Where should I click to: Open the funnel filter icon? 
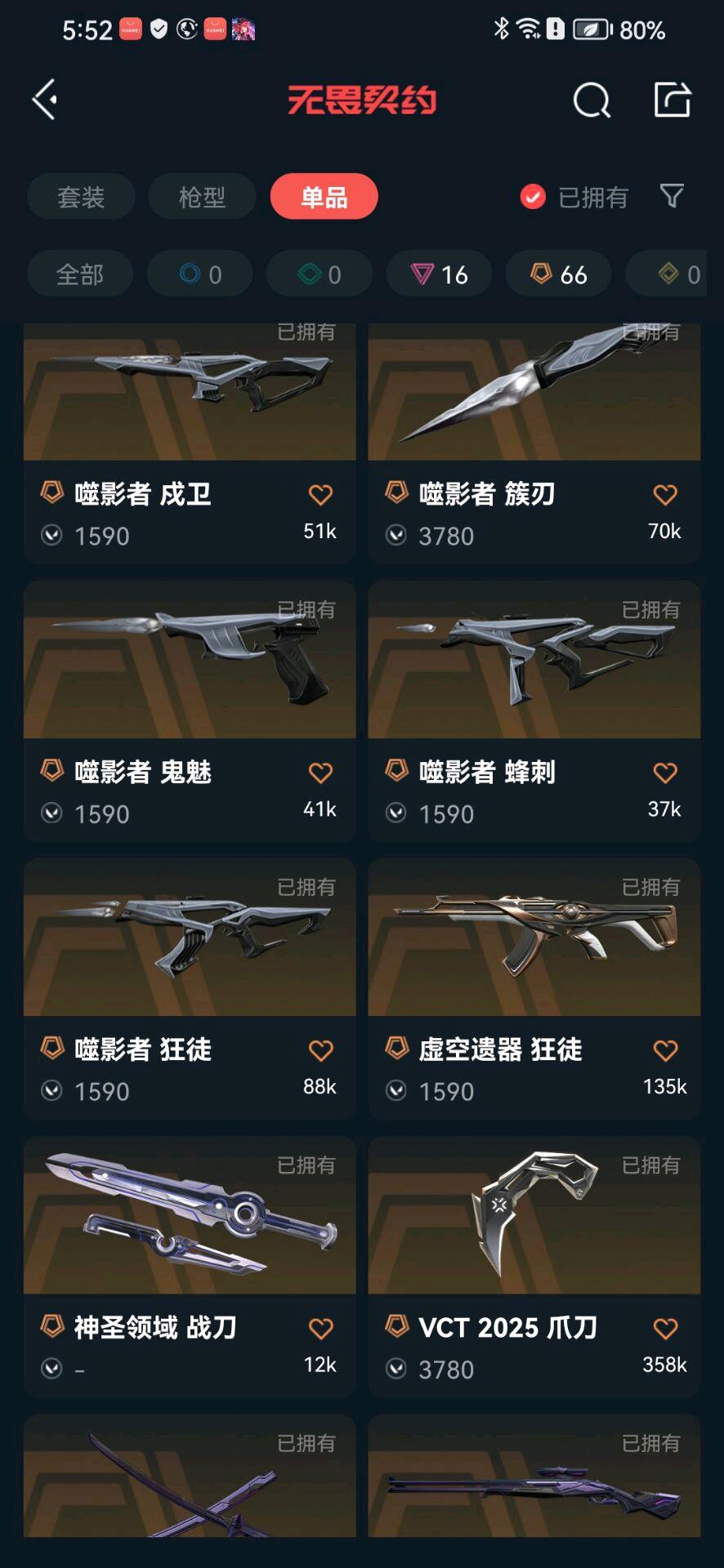[672, 196]
